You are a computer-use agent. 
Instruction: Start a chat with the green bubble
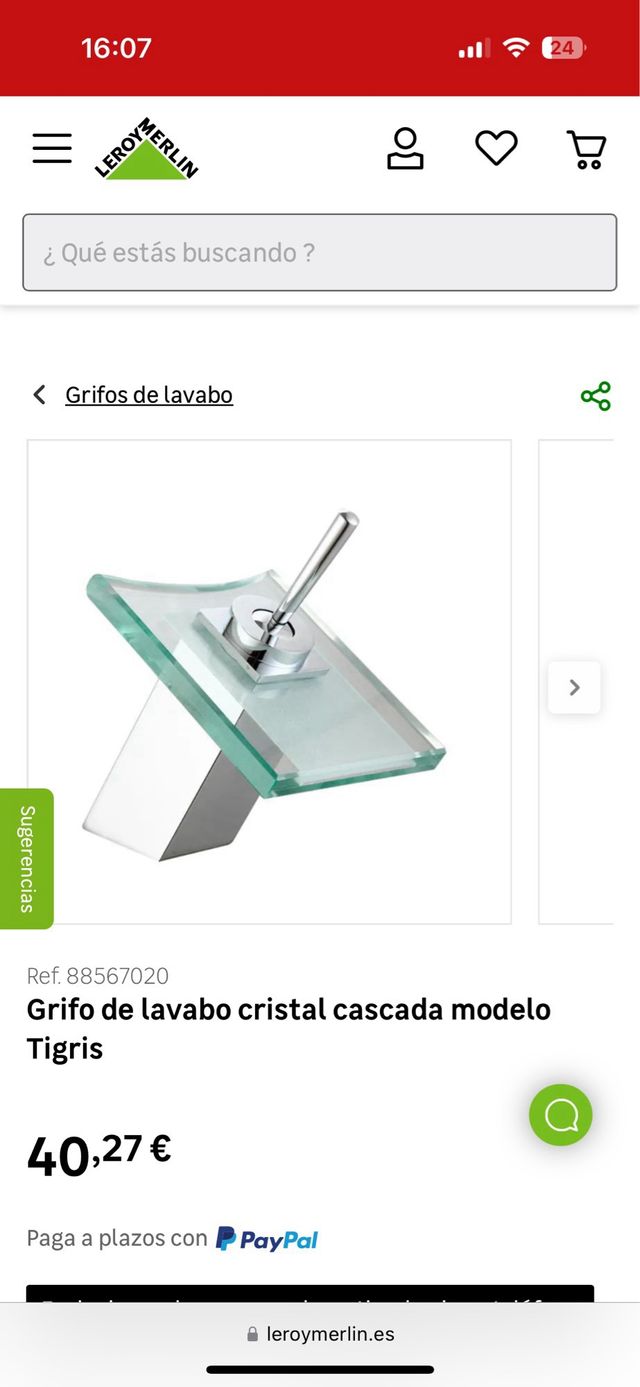point(561,1115)
